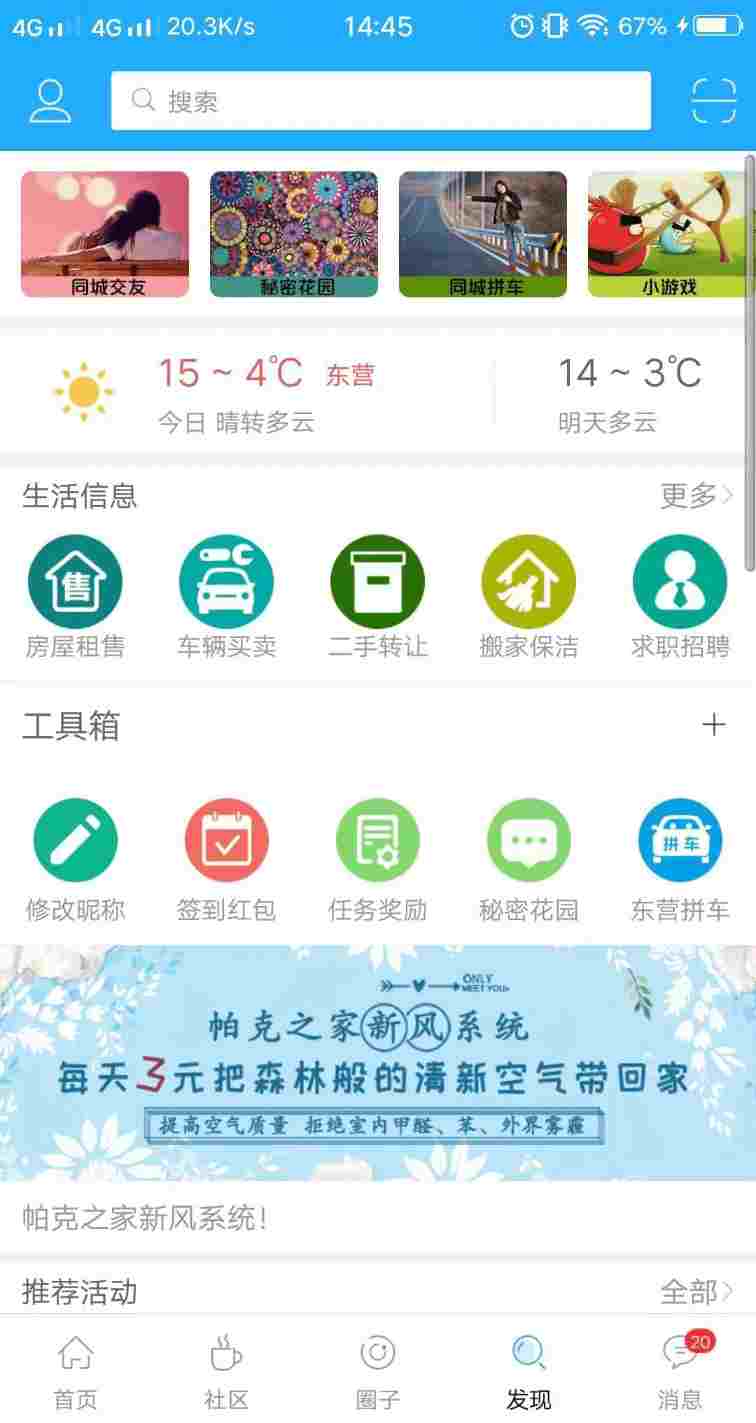
Task: Open 房屋租售 housing listings
Action: (x=75, y=597)
